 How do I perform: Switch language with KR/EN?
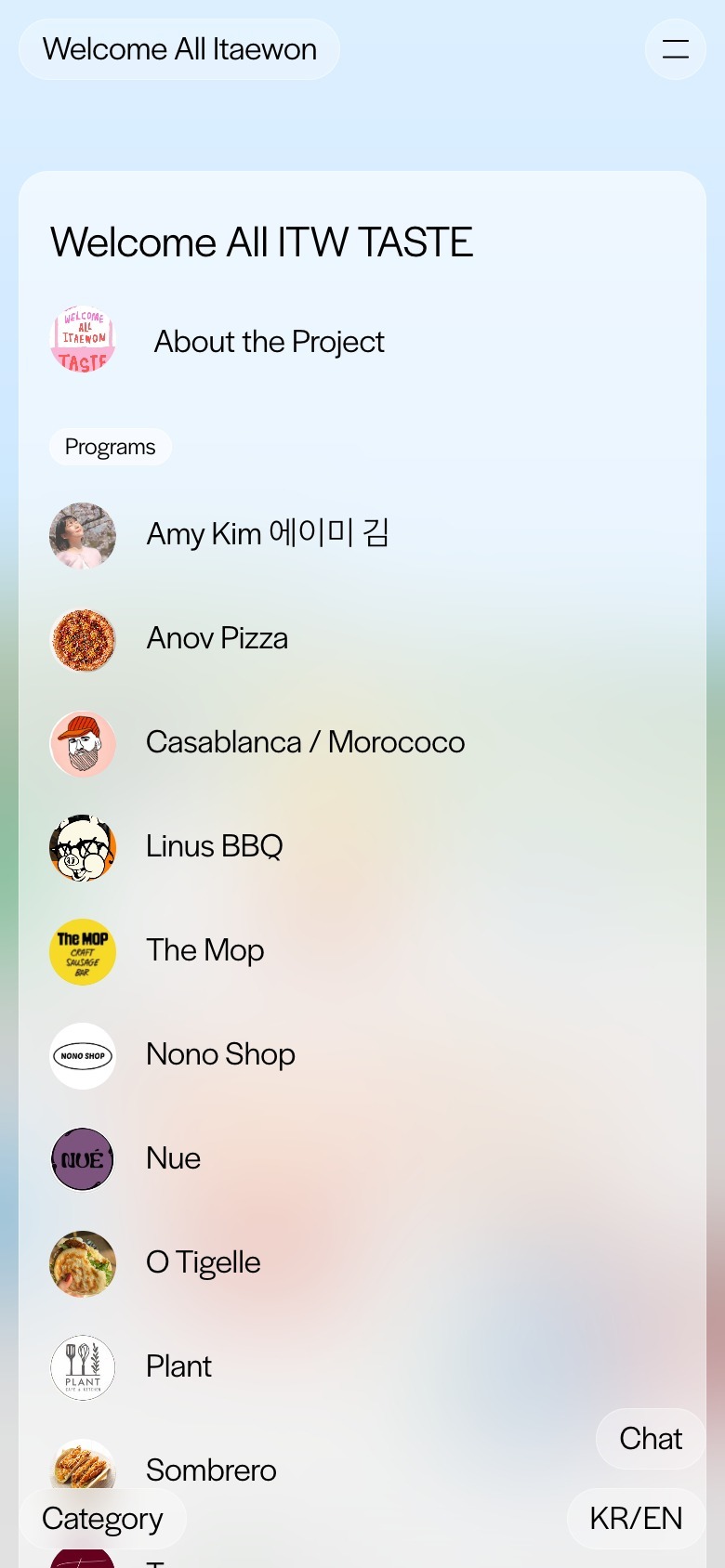pos(636,1518)
